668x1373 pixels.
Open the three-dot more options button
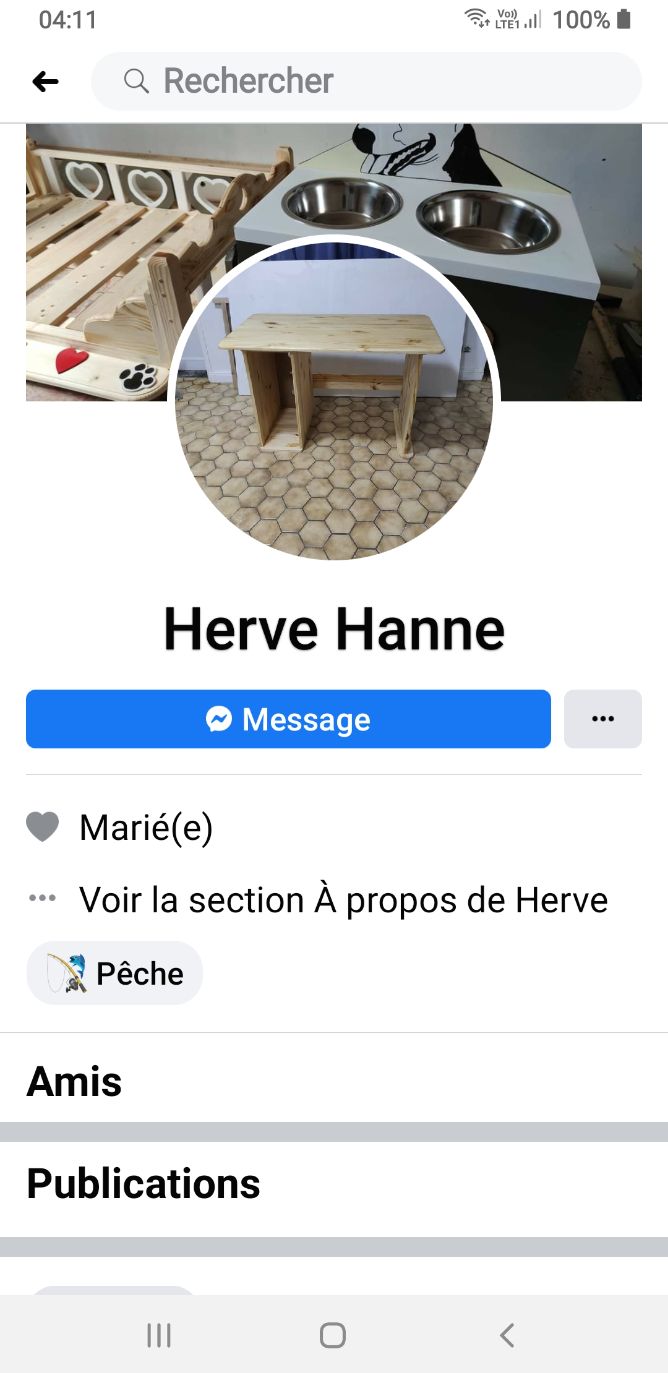pyautogui.click(x=602, y=719)
